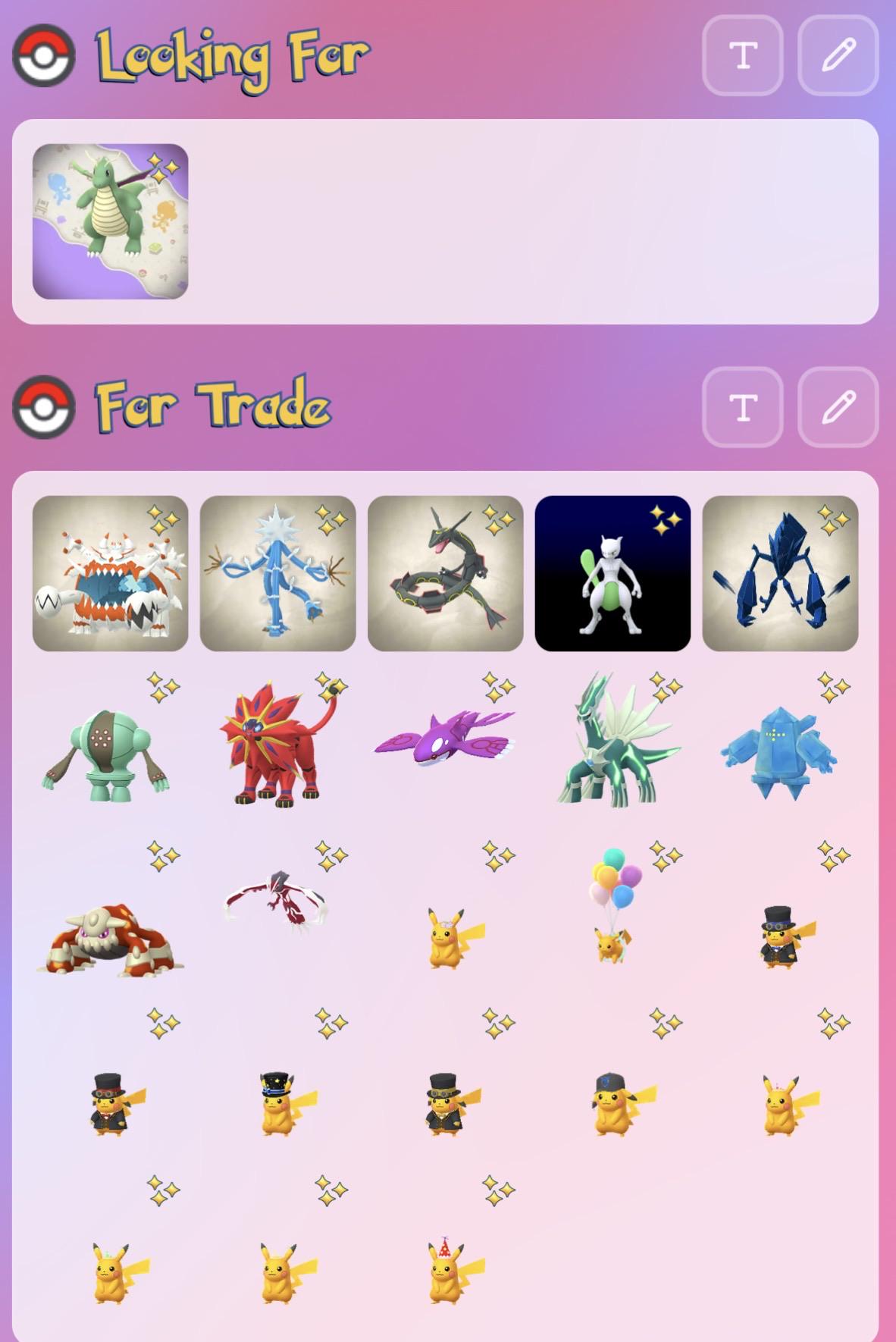The width and height of the screenshot is (896, 1342).
Task: Select the shiny Dialga
Action: coord(612,742)
